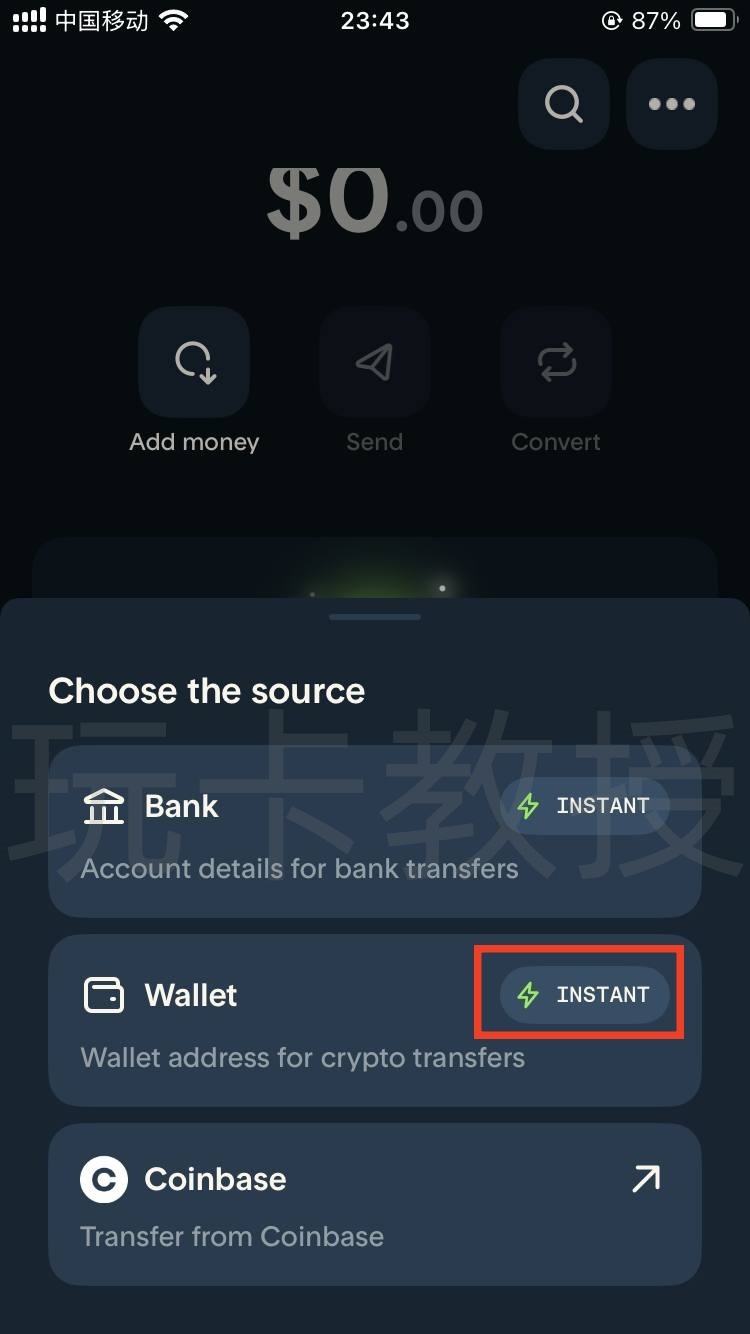This screenshot has width=750, height=1334.
Task: Select Bank as the funding source
Action: [x=374, y=832]
